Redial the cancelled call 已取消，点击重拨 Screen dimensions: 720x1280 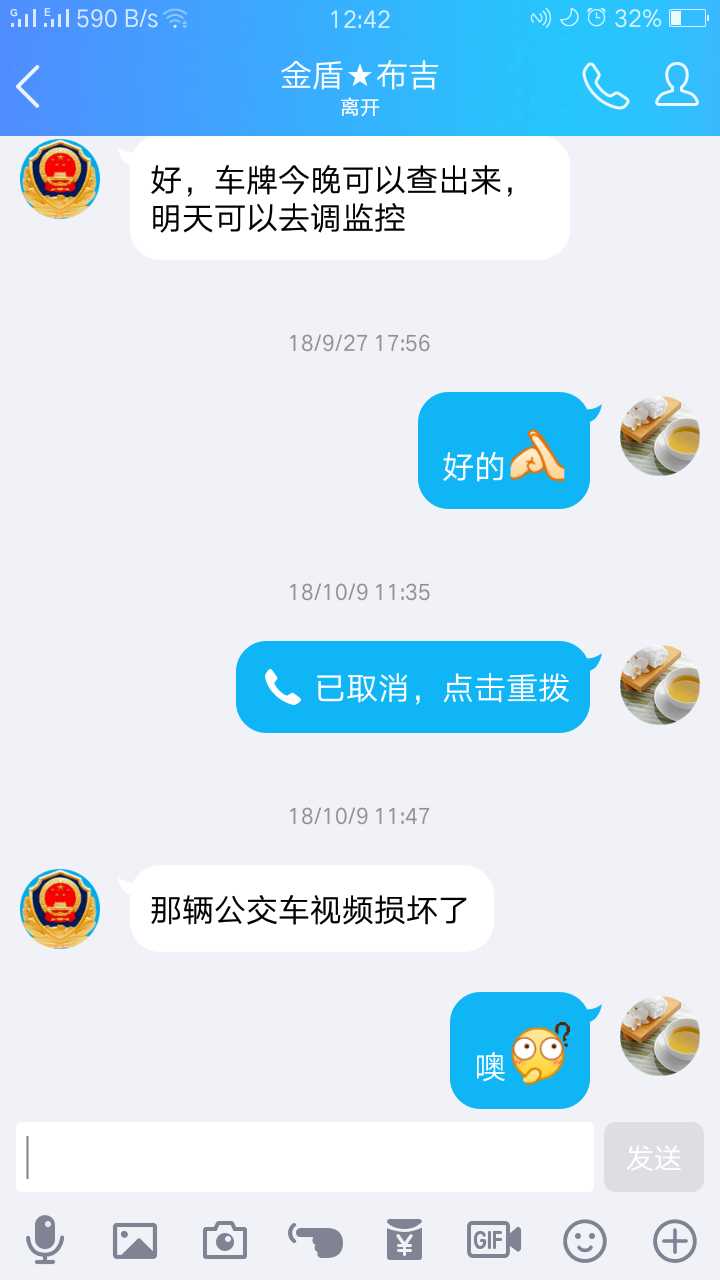tap(413, 688)
